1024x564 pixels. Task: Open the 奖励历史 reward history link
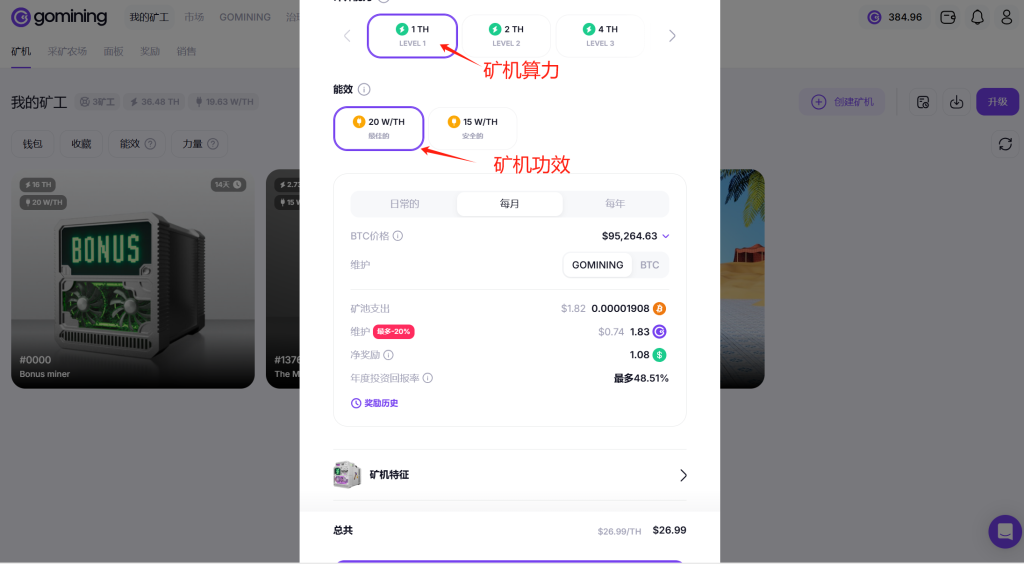[375, 403]
